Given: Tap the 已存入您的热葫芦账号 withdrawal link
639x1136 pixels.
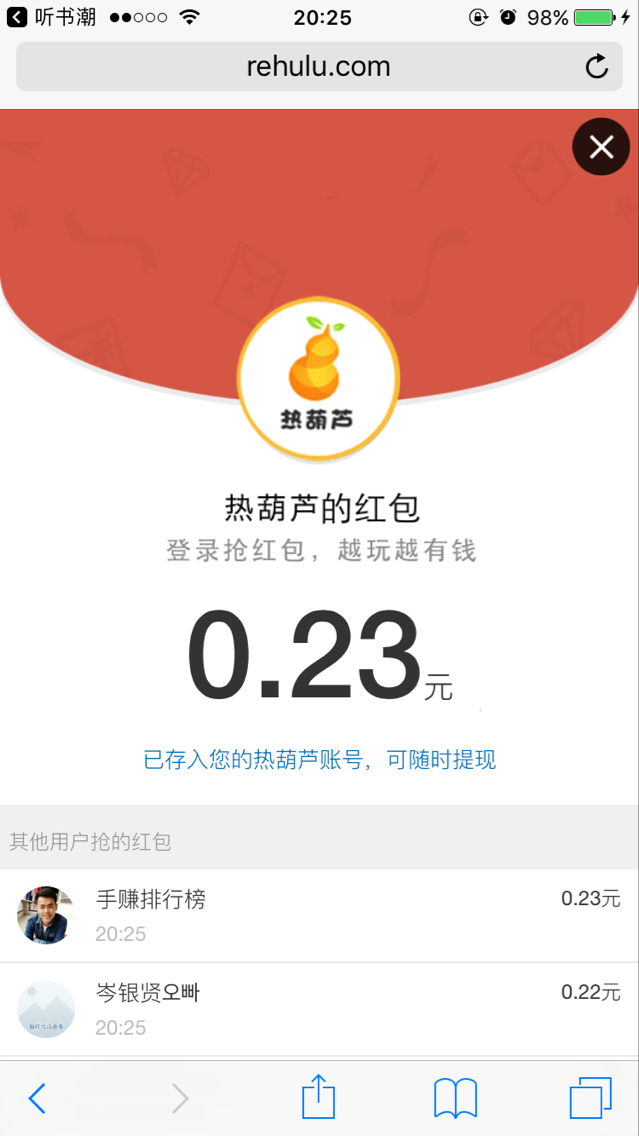Looking at the screenshot, I should pos(320,760).
